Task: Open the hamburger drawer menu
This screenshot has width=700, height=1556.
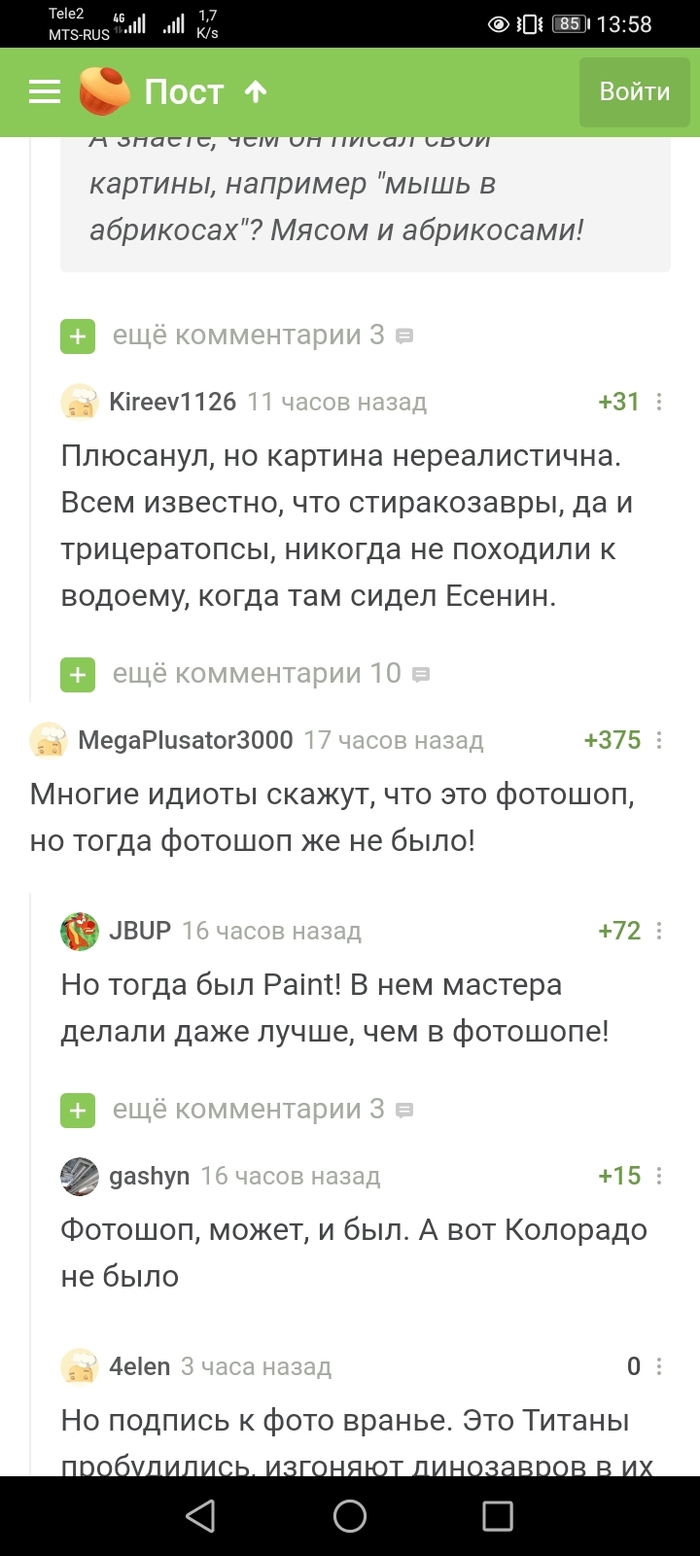Action: click(x=44, y=92)
